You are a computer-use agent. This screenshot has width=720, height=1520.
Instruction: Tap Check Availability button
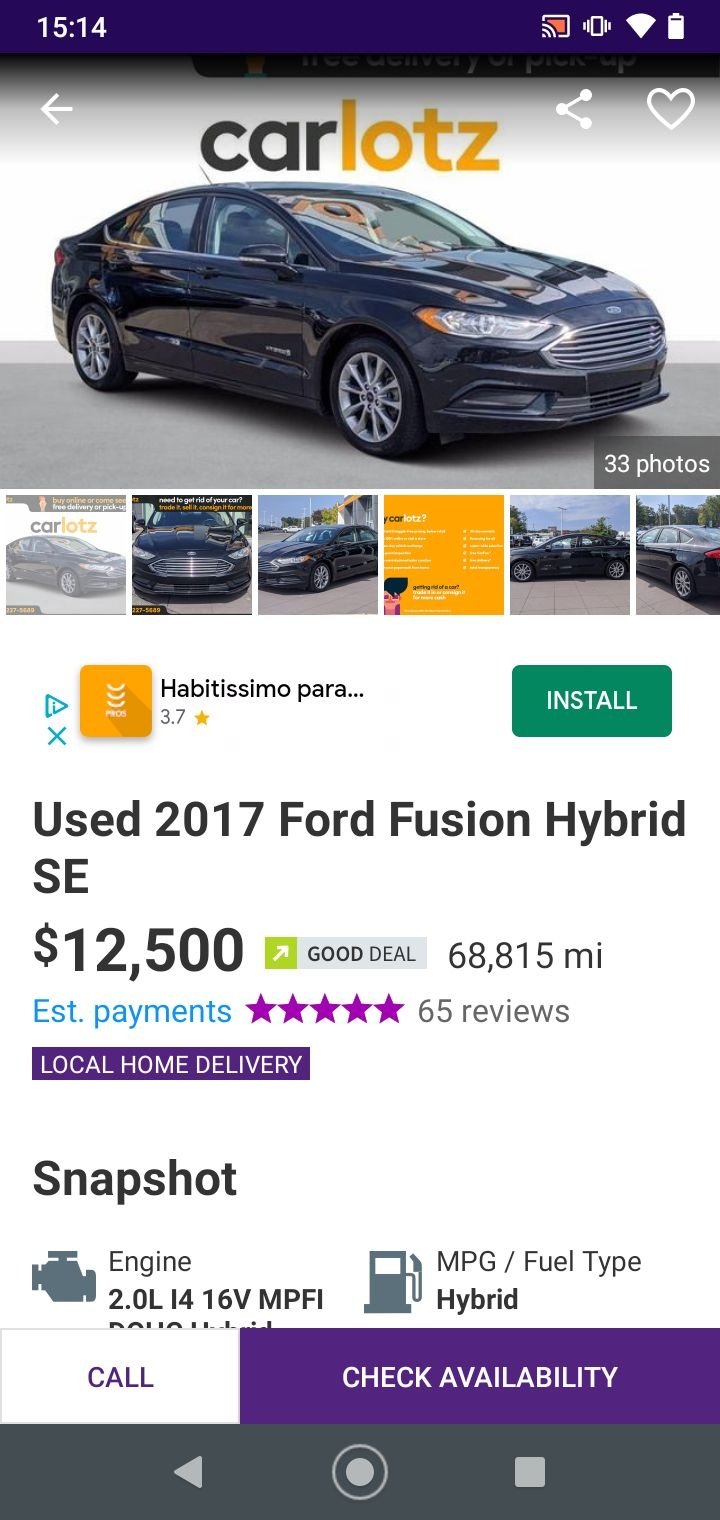click(x=480, y=1377)
